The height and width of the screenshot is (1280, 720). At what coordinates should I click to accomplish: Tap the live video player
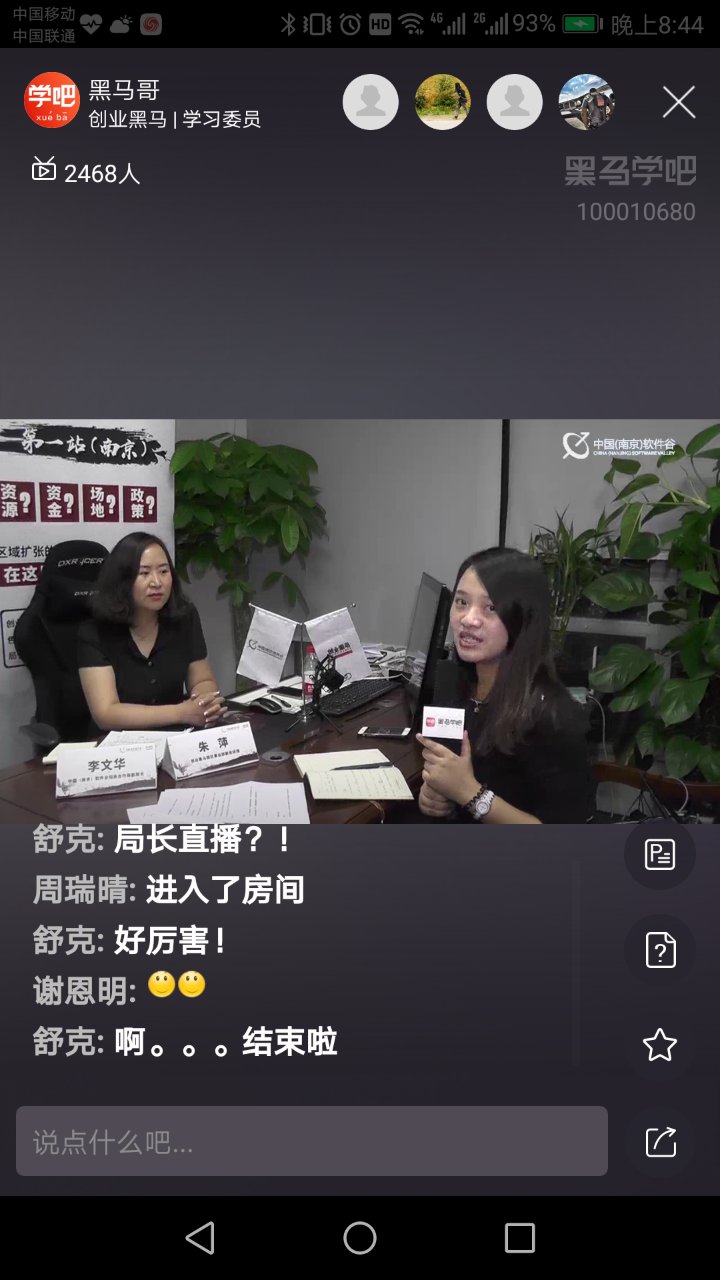(x=360, y=620)
